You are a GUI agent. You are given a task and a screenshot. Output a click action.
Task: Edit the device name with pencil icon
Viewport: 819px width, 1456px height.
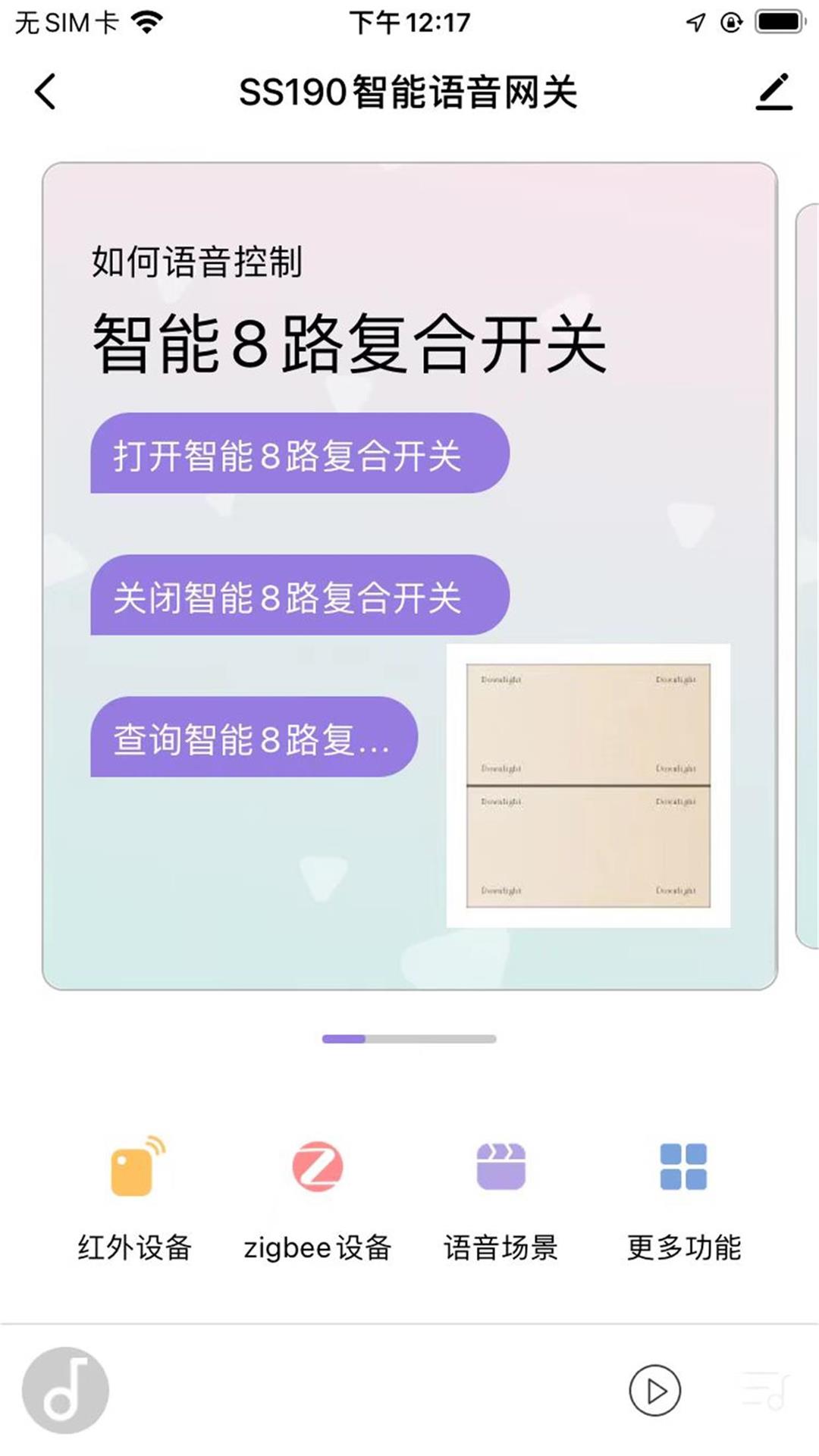[x=773, y=92]
